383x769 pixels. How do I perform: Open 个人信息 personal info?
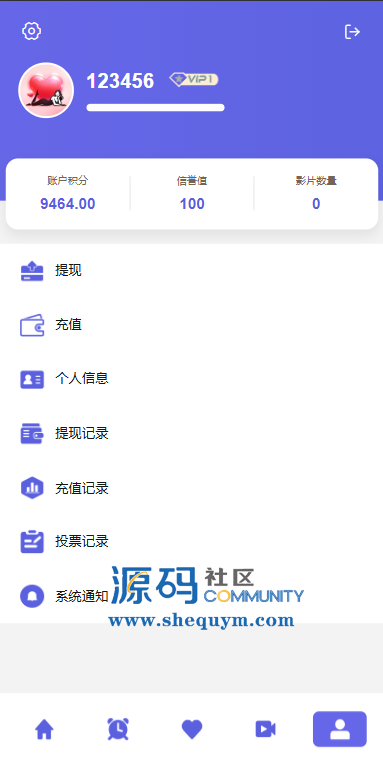tap(191, 379)
